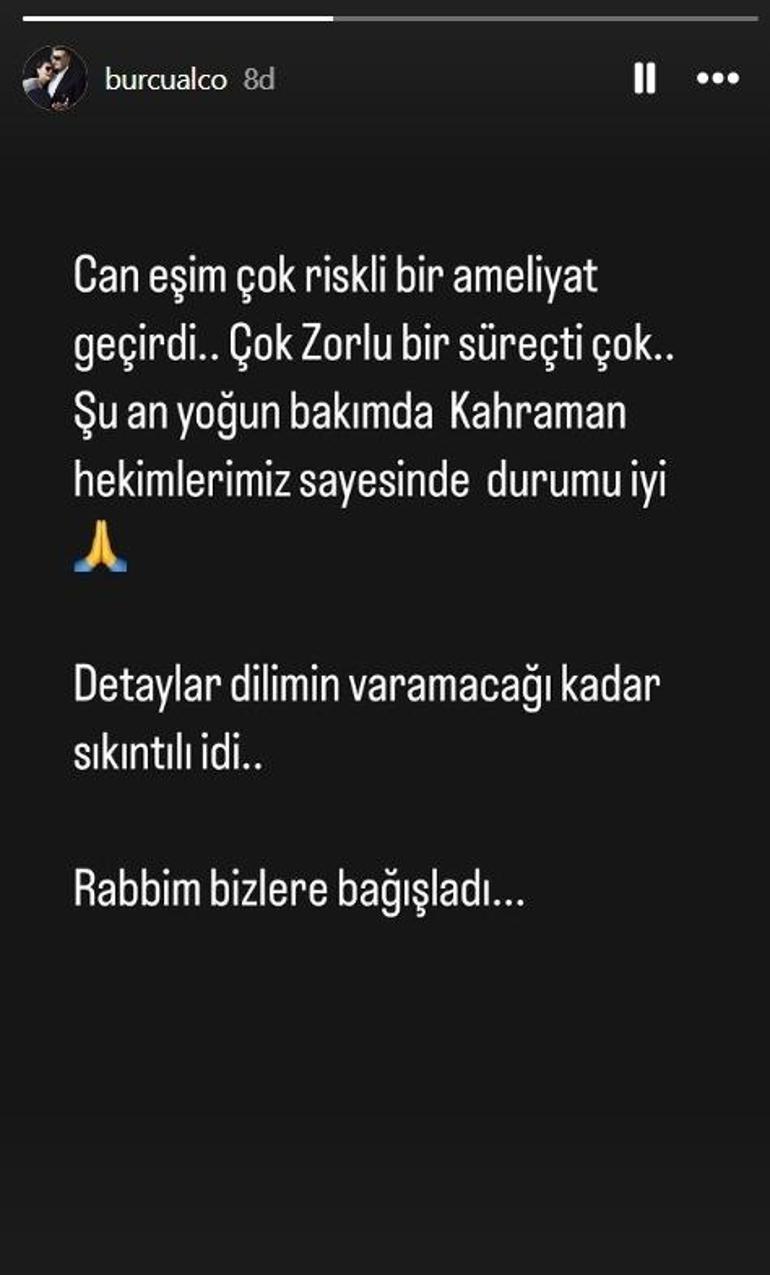This screenshot has height=1275, width=770.
Task: Tap the burcualco username
Action: coord(166,79)
